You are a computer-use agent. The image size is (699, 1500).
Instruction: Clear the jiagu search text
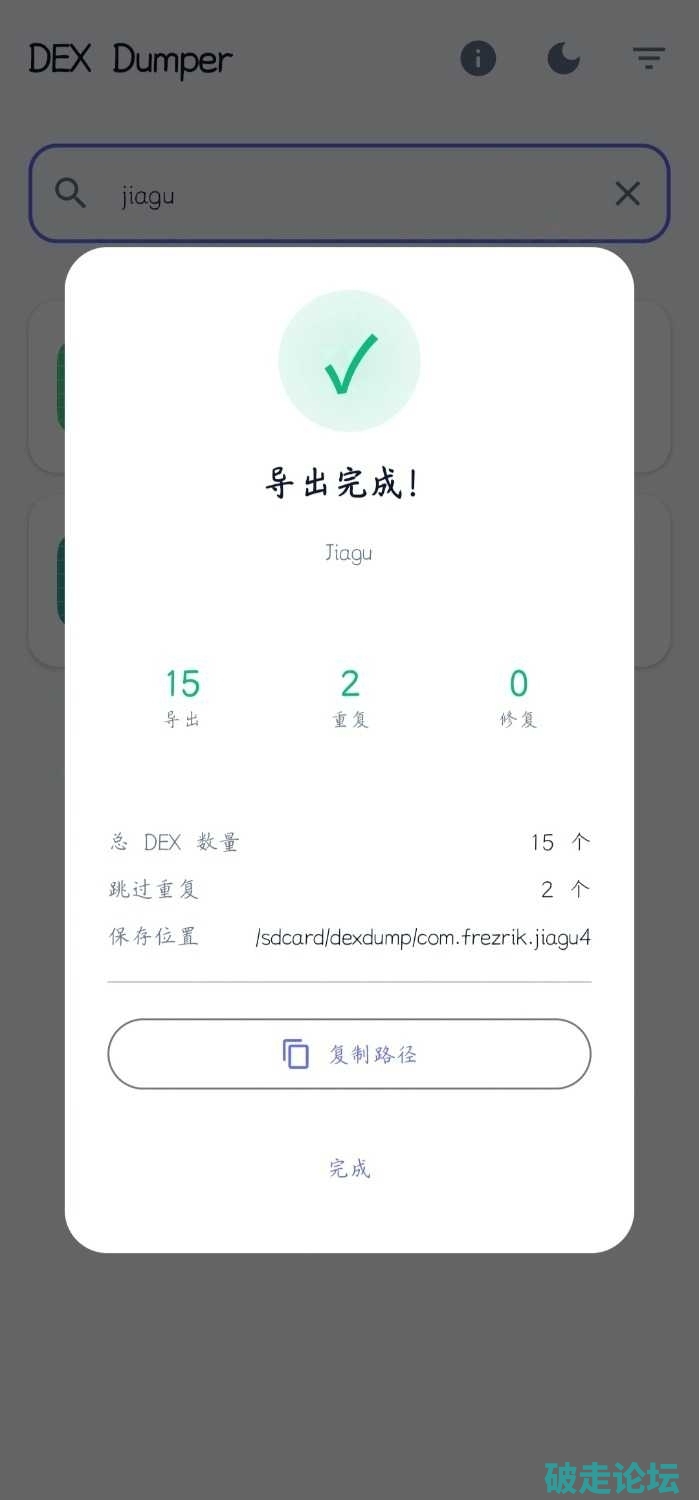(627, 193)
